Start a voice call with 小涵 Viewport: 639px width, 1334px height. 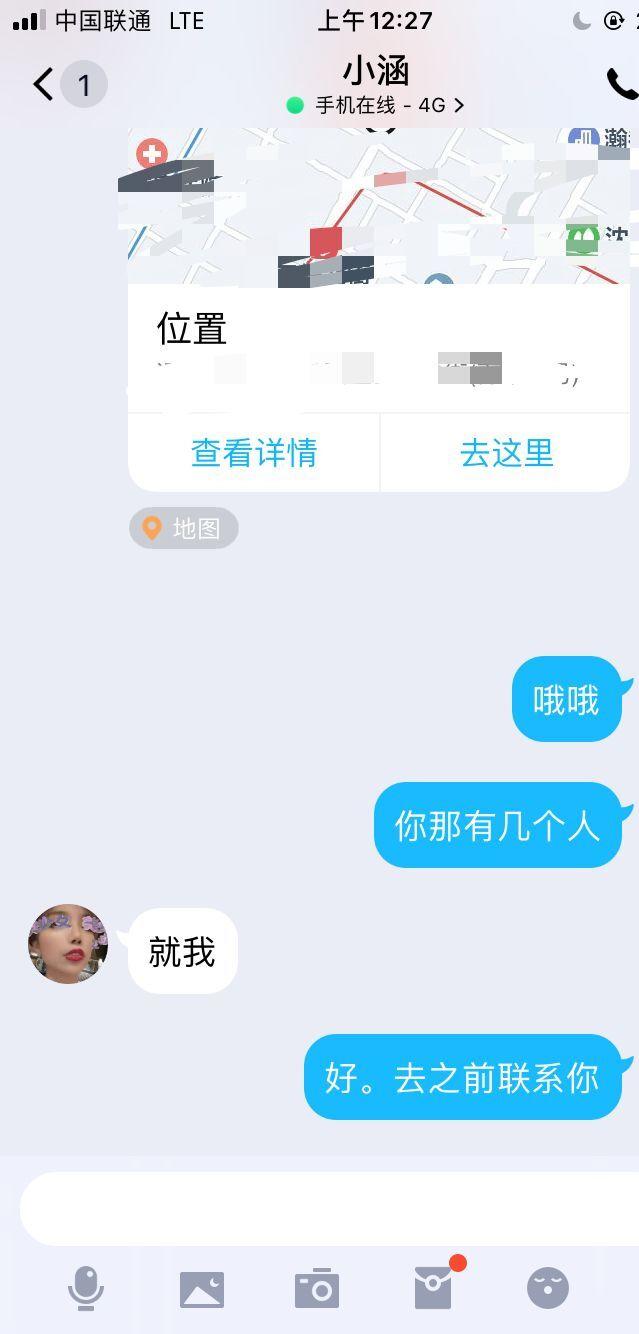click(621, 85)
